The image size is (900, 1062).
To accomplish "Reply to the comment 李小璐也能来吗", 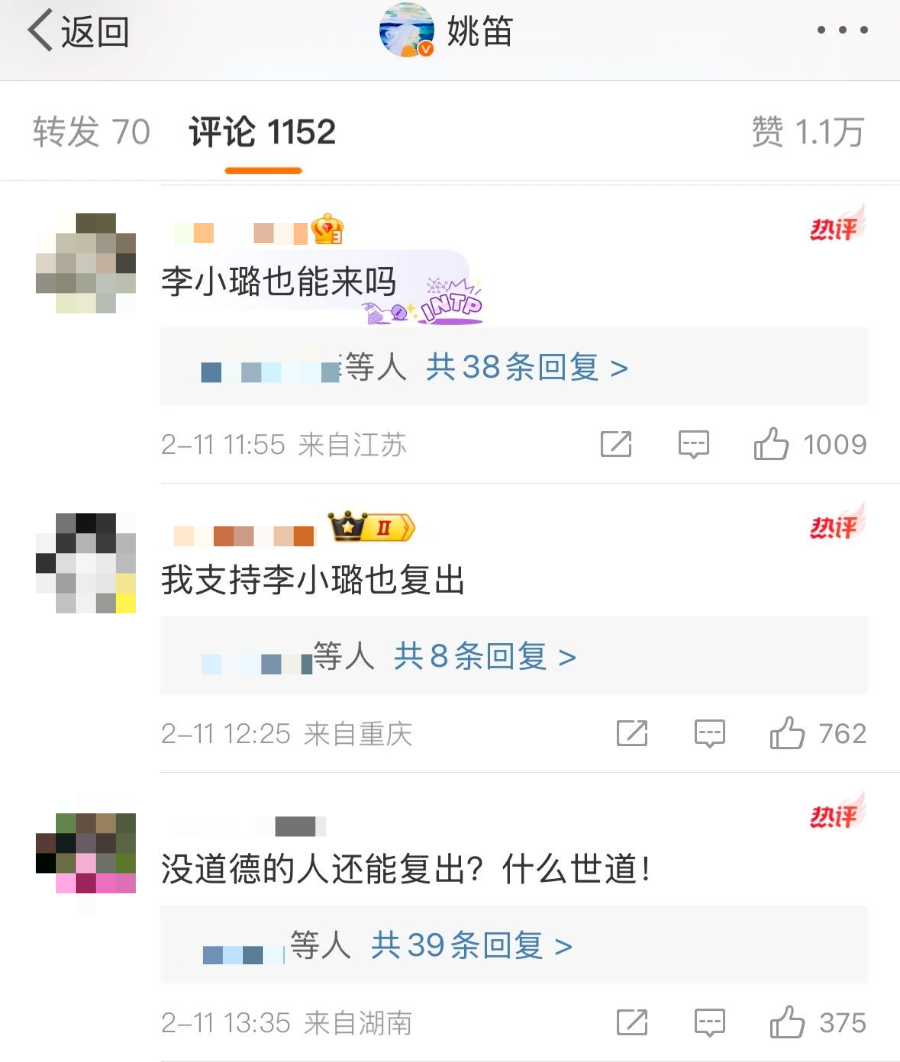I will click(693, 444).
